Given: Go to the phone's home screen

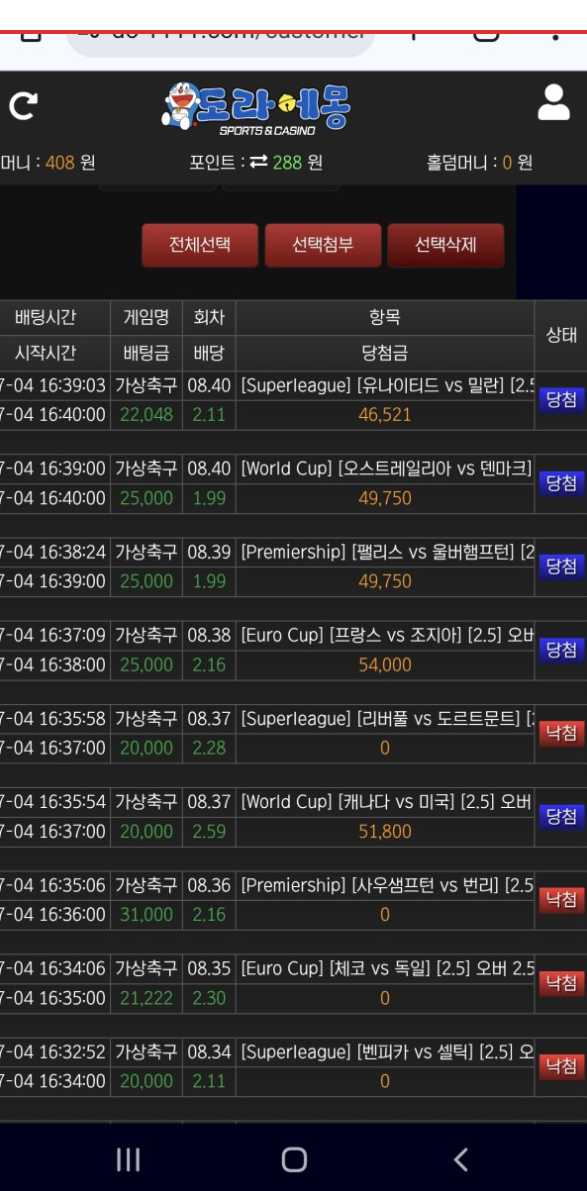Looking at the screenshot, I should (x=294, y=1159).
